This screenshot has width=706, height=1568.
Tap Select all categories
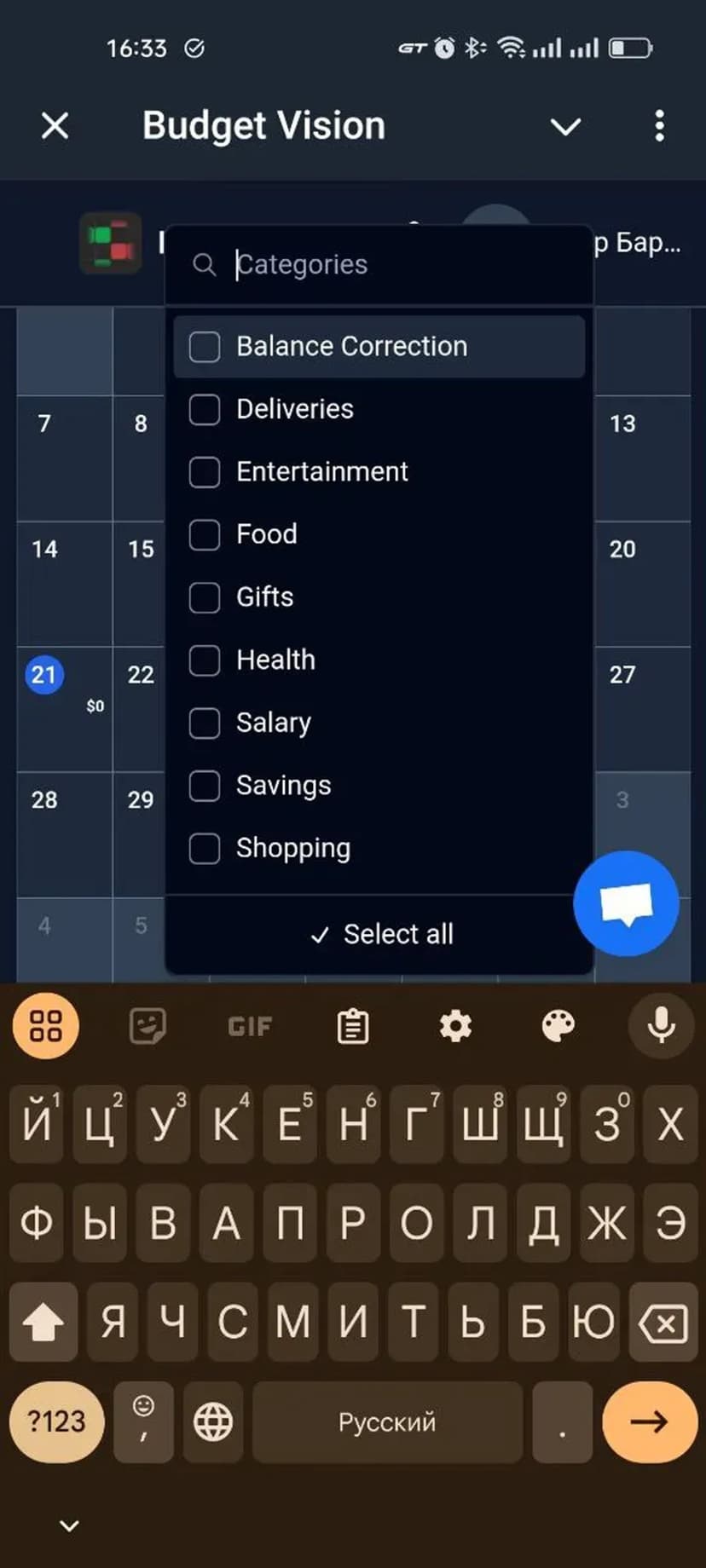pos(381,934)
